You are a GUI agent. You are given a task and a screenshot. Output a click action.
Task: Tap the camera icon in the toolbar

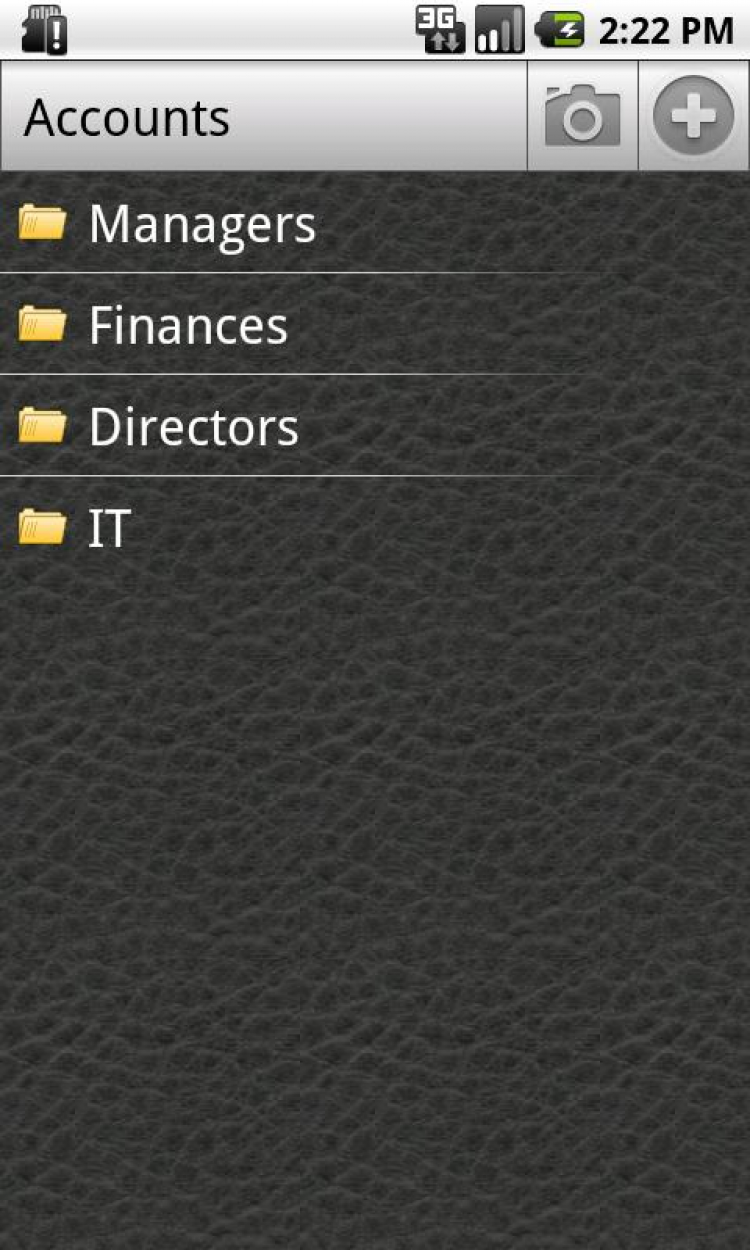[582, 117]
